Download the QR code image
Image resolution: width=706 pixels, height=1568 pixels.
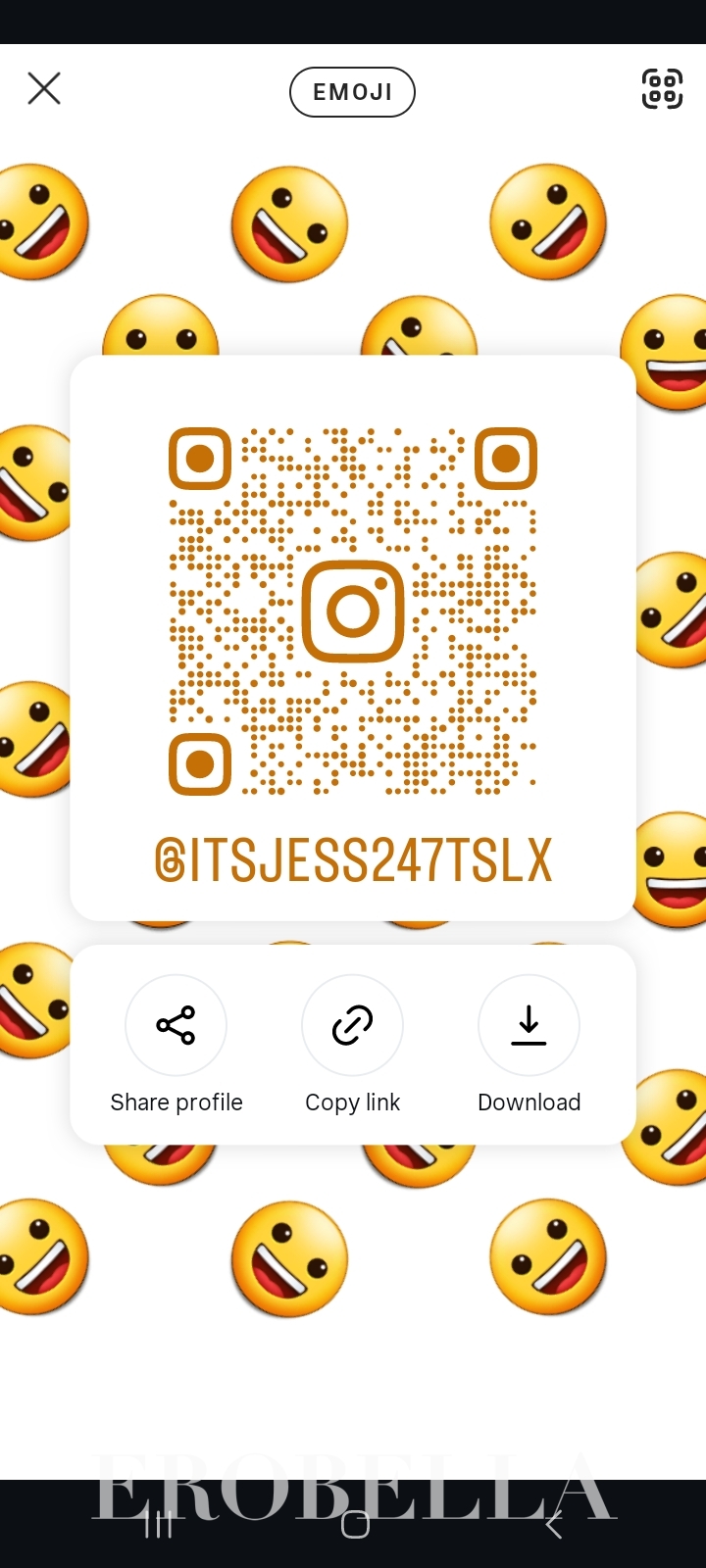coord(529,1025)
